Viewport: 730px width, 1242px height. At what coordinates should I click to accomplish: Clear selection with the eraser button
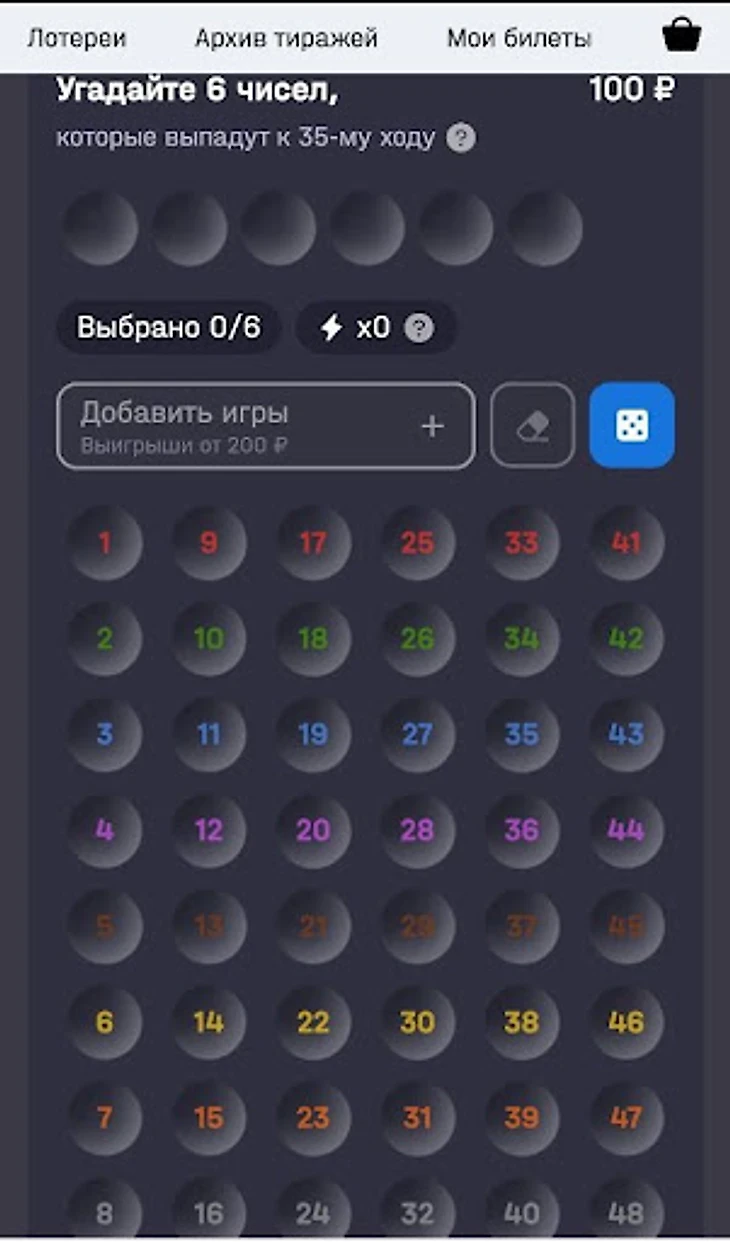click(532, 426)
